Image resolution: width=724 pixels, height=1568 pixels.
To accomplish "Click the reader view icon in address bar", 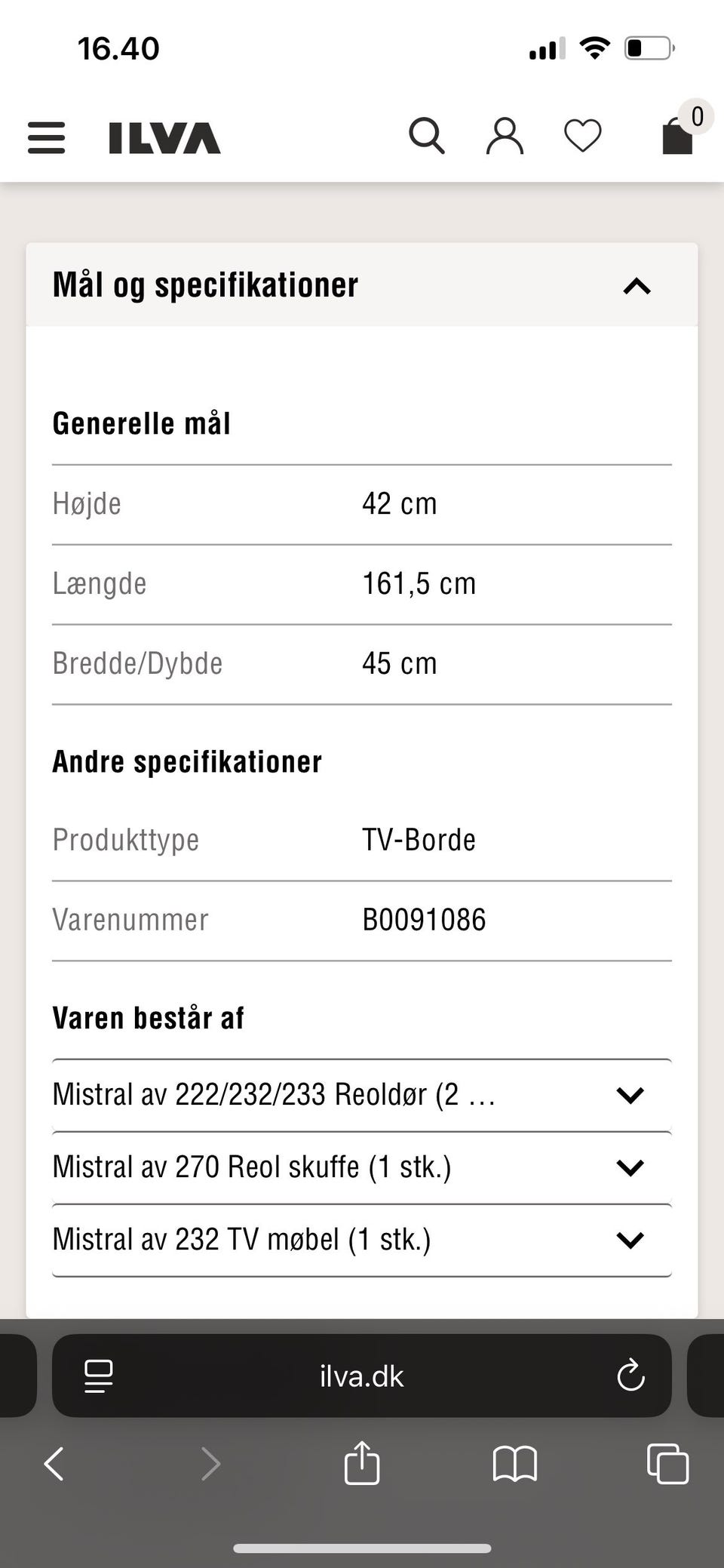I will point(99,1376).
